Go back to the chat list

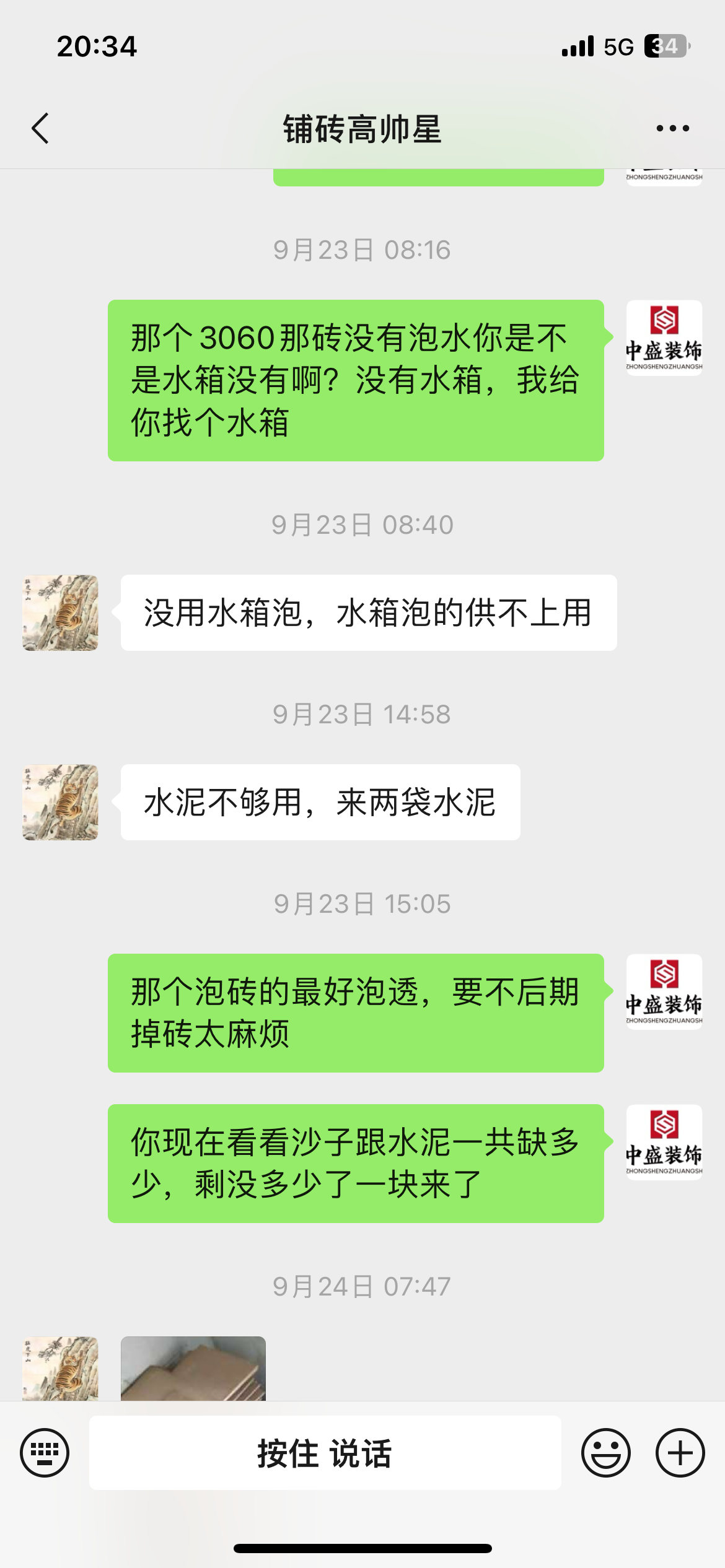point(40,129)
